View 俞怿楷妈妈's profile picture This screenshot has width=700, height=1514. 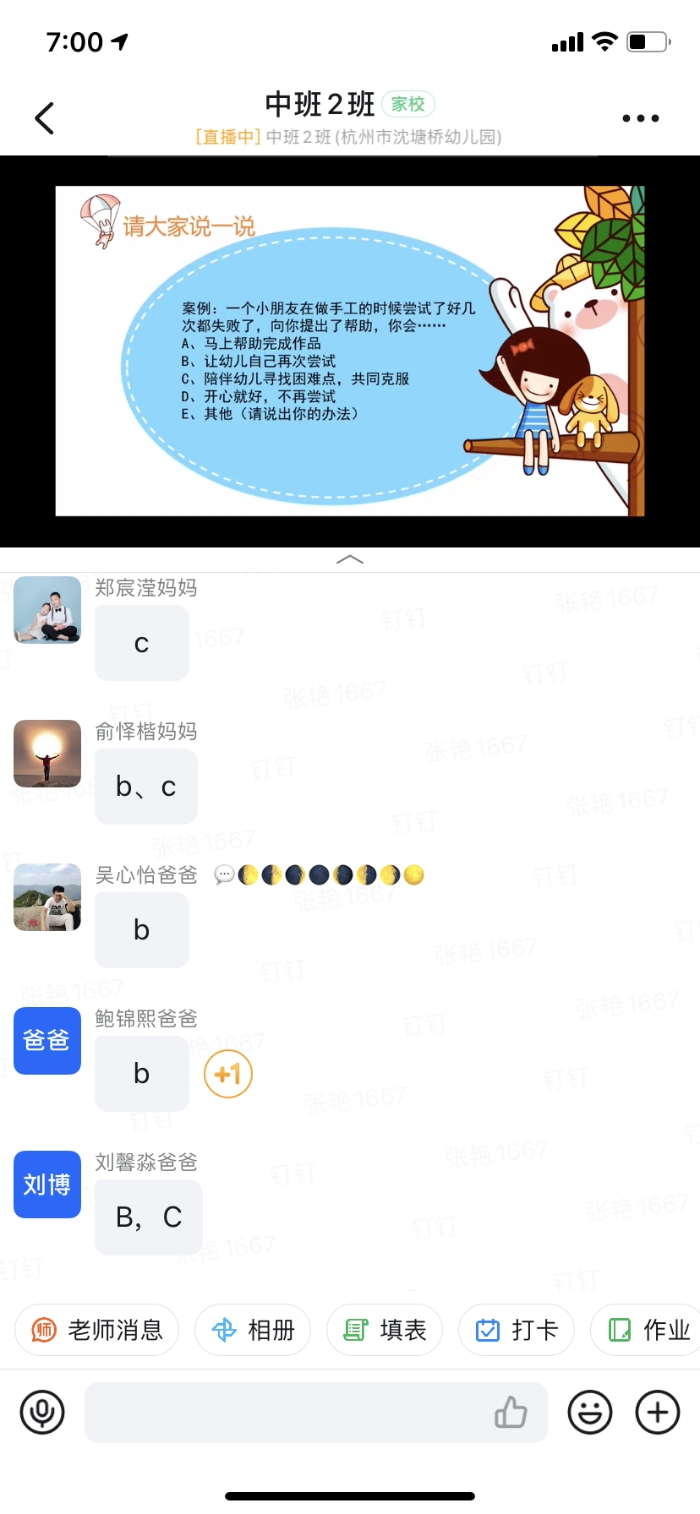click(47, 753)
